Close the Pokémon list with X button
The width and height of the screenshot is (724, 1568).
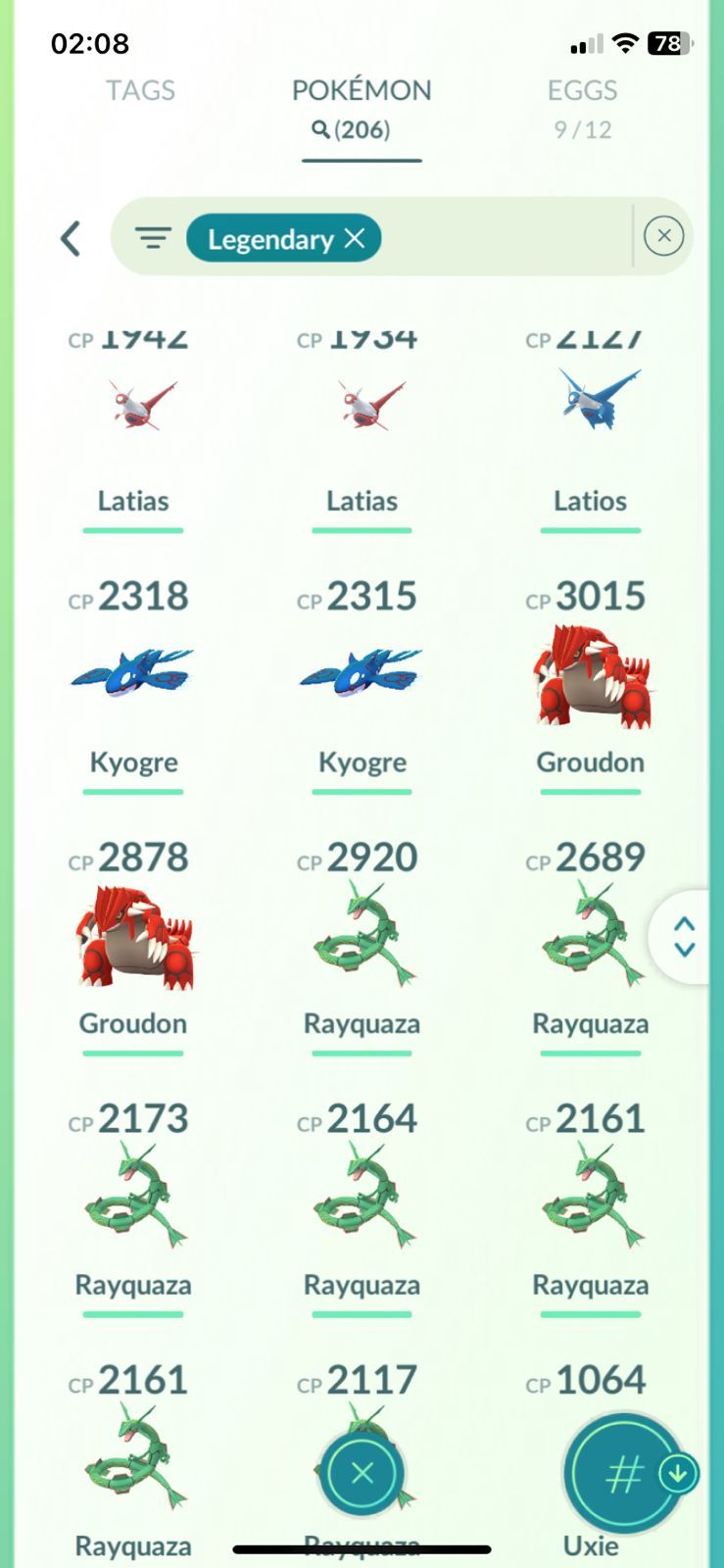[x=362, y=1472]
